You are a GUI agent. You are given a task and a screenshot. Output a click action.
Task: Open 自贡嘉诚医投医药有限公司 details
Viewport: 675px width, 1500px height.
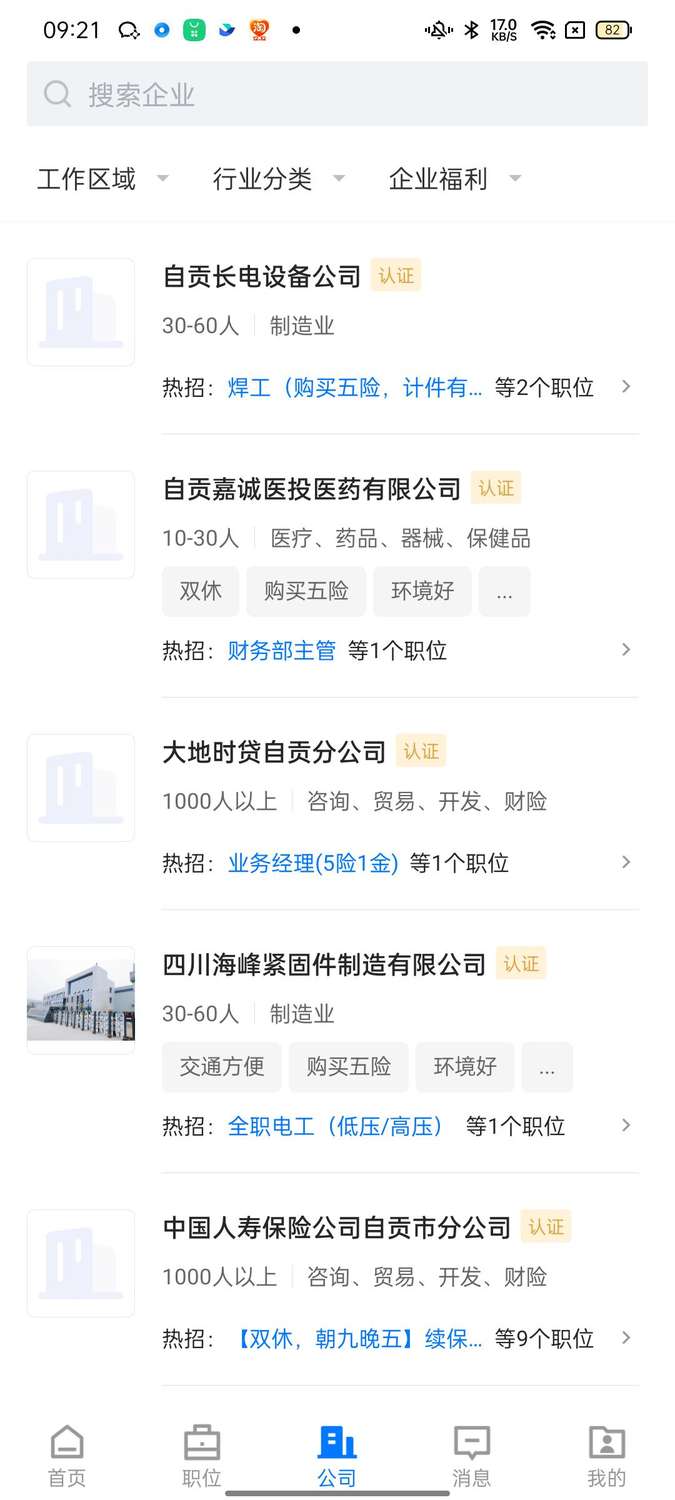click(x=312, y=489)
